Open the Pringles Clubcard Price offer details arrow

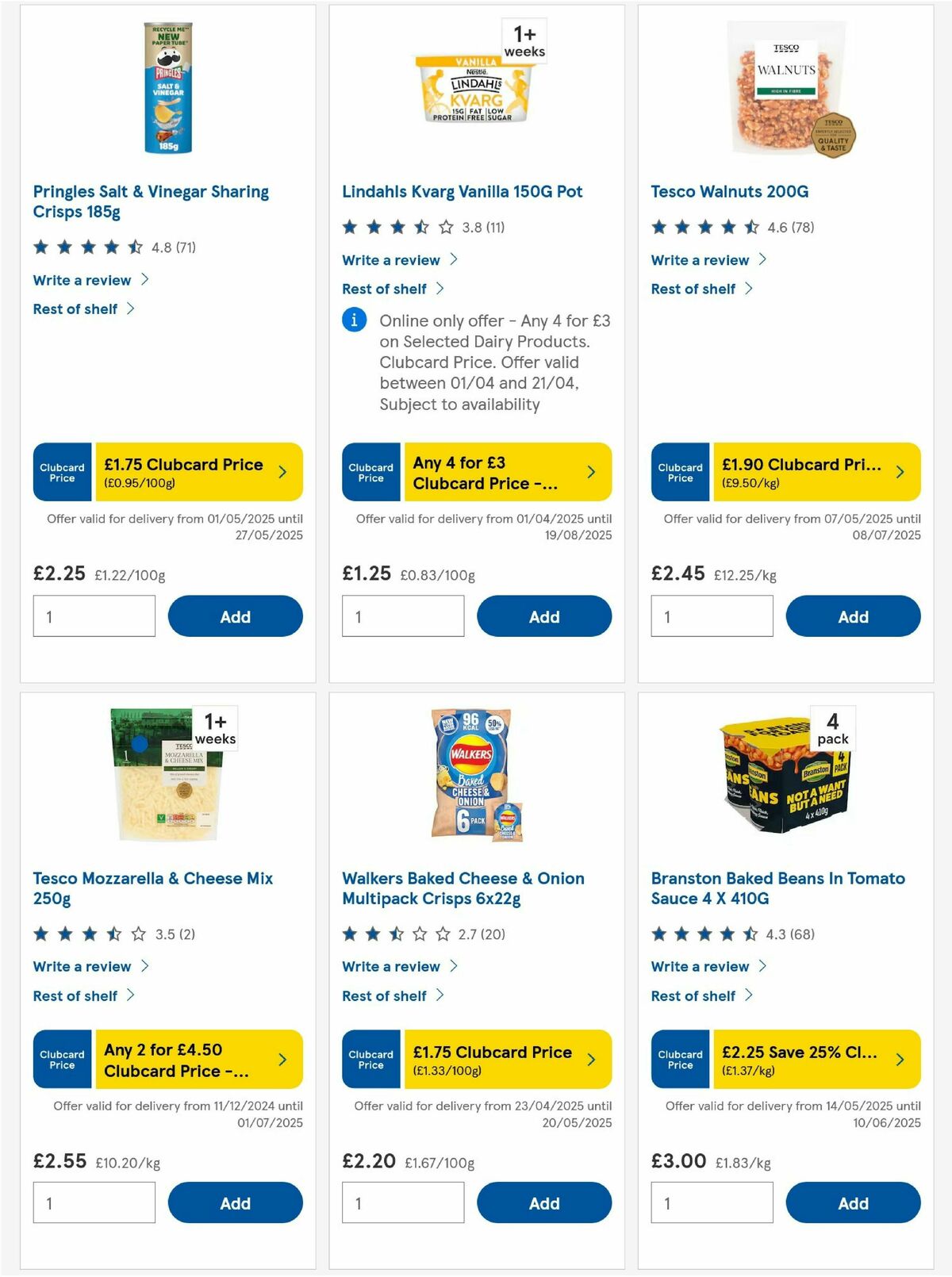pos(282,471)
